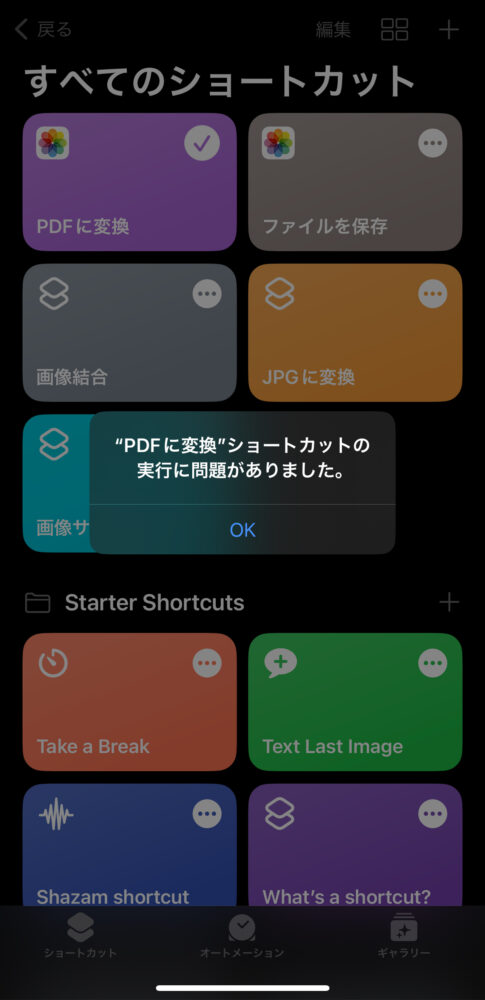Add a new shortcut with the top plus
The width and height of the screenshot is (485, 1000).
coord(449,29)
